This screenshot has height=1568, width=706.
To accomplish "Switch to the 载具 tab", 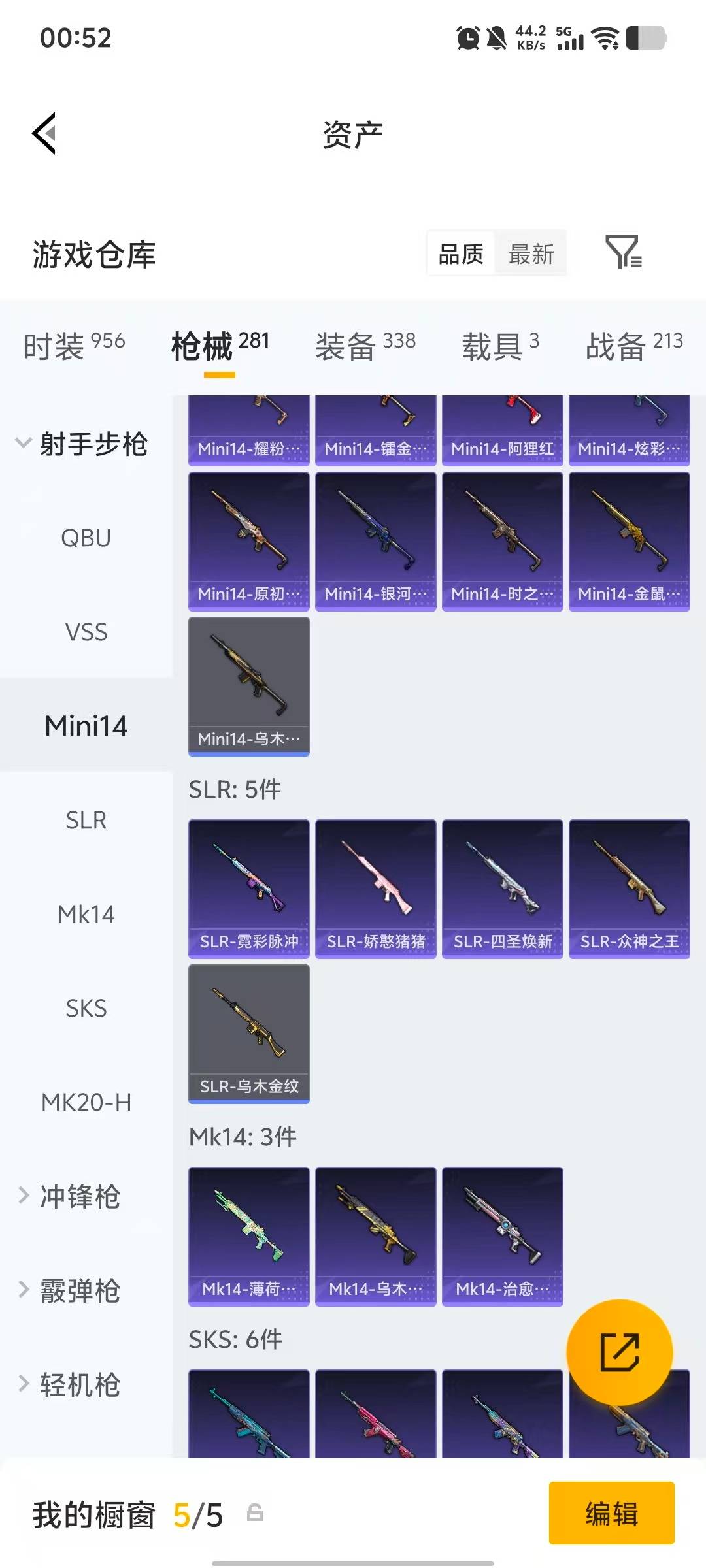I will 500,345.
